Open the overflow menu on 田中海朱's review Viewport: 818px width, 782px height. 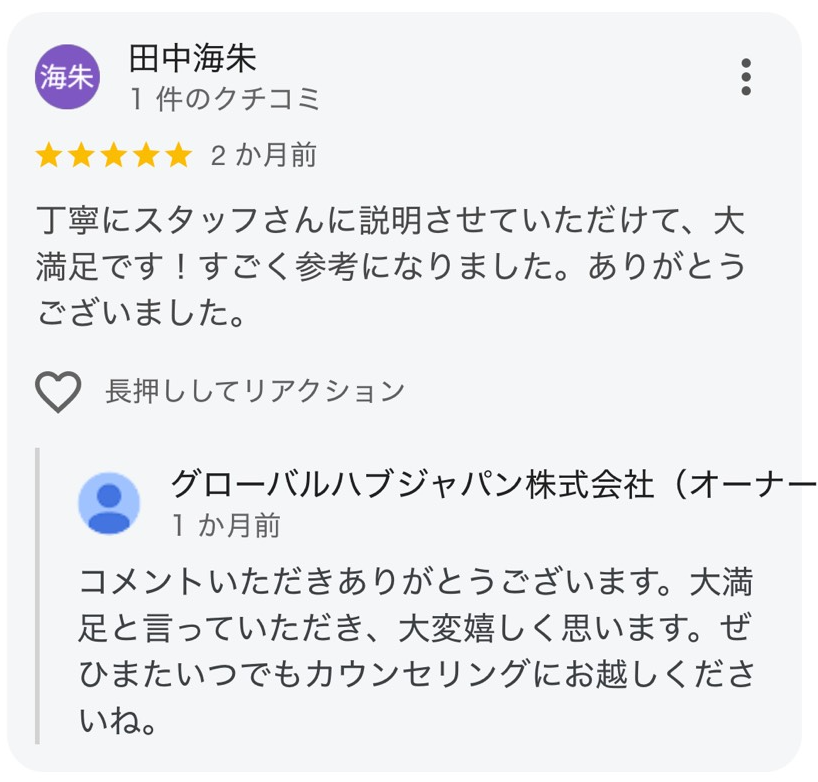coord(746,77)
